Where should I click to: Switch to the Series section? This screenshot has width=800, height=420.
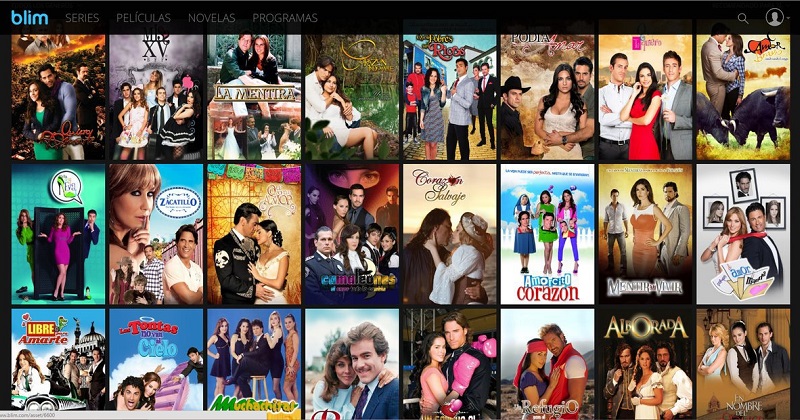tap(81, 18)
